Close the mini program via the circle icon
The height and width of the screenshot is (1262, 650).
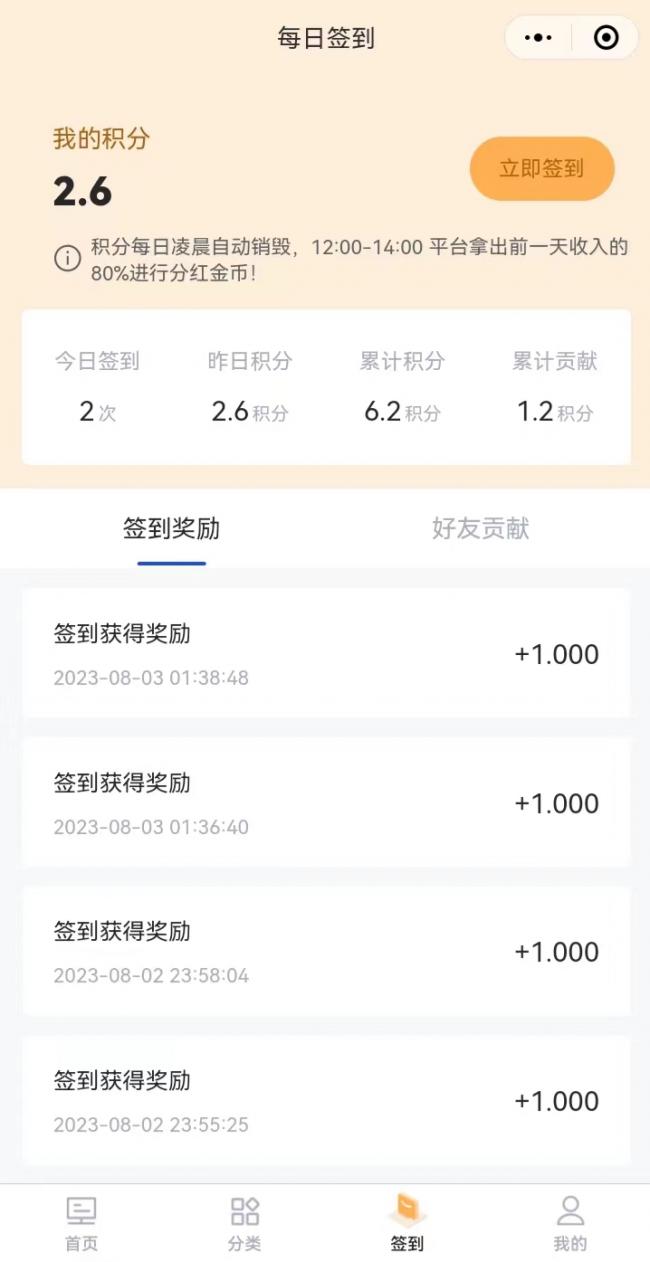tap(606, 38)
